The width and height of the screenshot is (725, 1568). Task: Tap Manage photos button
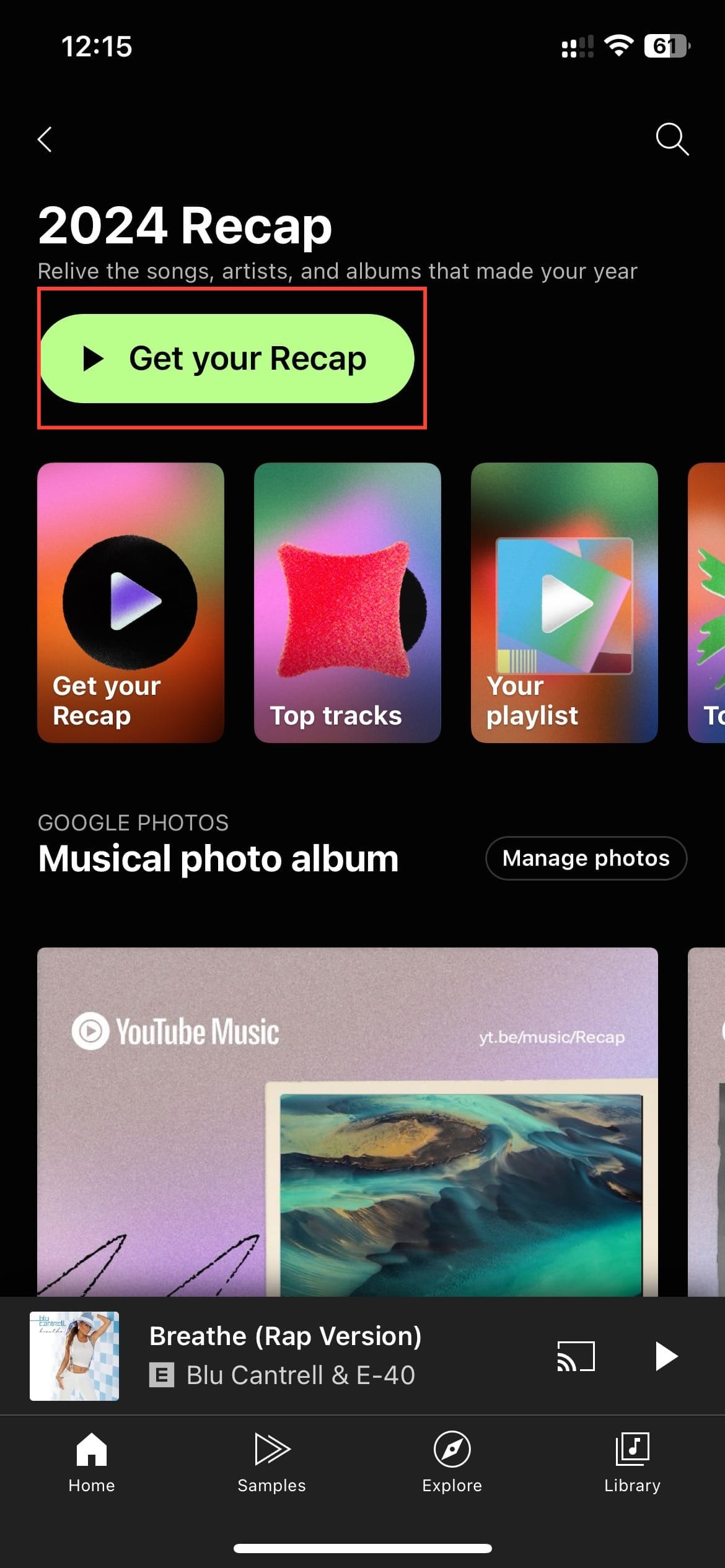click(x=586, y=858)
